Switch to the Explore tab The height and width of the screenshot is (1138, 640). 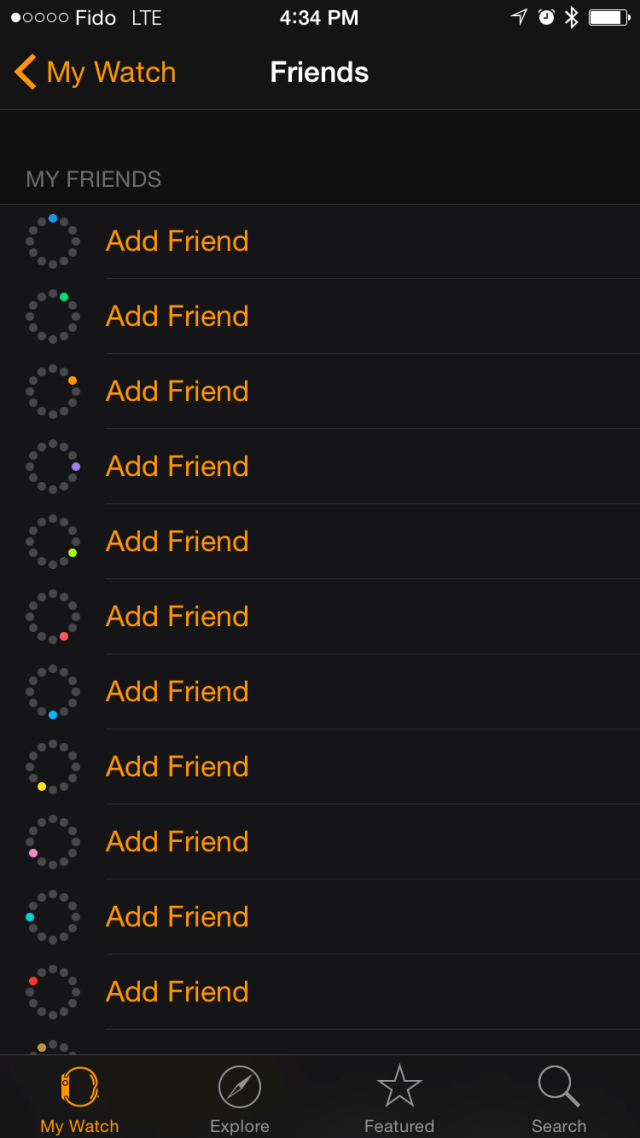(x=240, y=1098)
